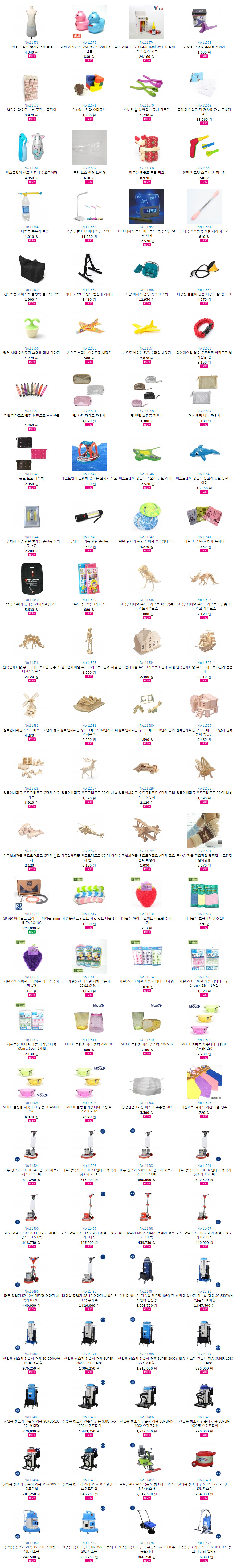This screenshot has width=237, height=1568.
Task: Open guitar stand product No.11559
Action: (x=89, y=269)
